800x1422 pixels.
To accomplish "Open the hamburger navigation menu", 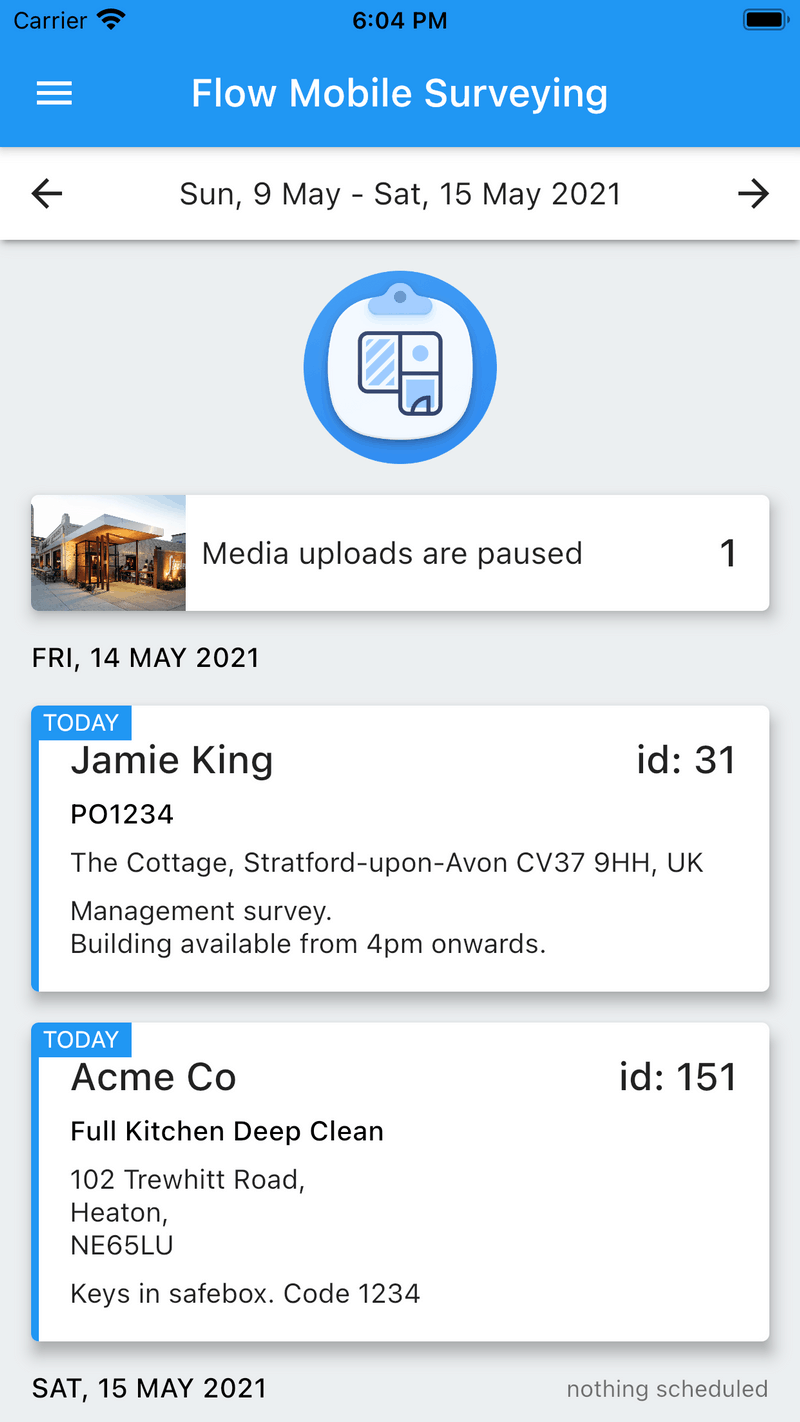I will click(x=54, y=93).
